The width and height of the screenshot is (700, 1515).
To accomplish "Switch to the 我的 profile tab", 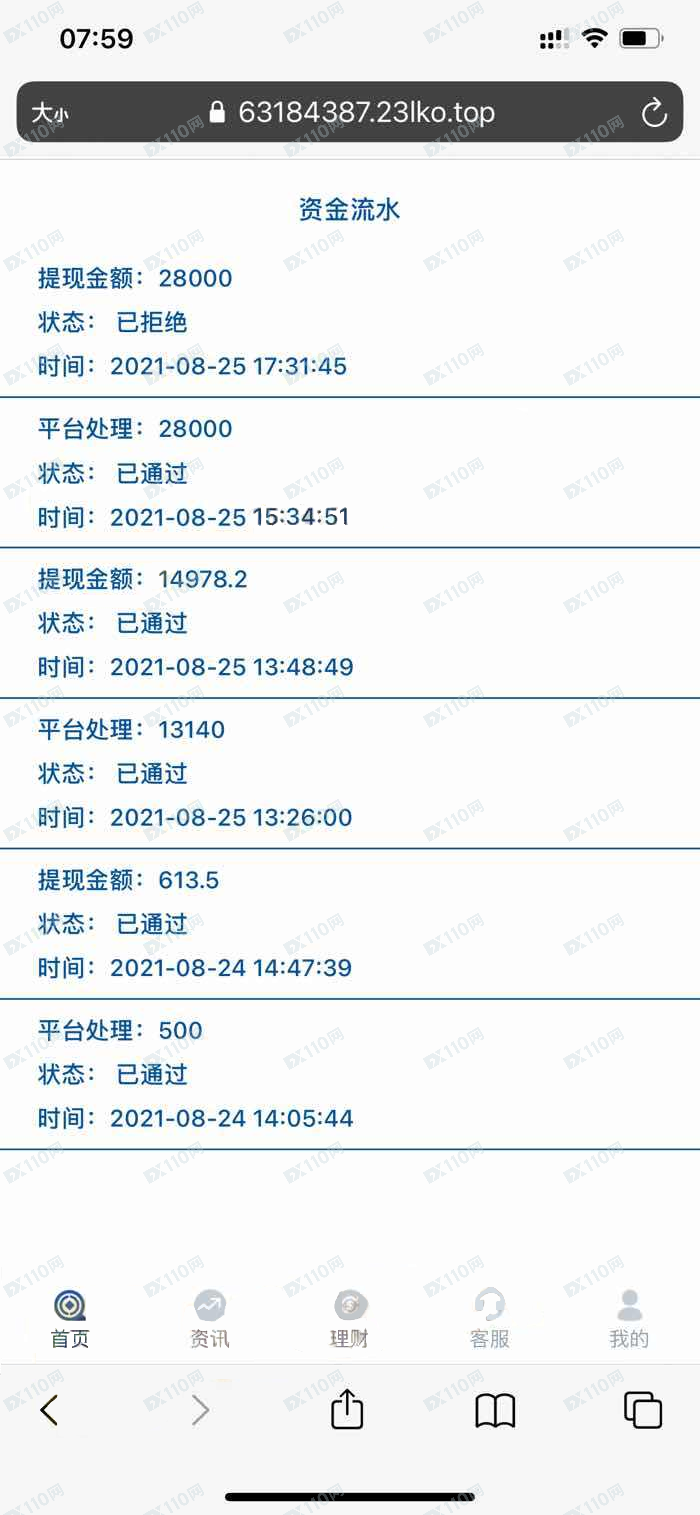I will click(x=629, y=1319).
